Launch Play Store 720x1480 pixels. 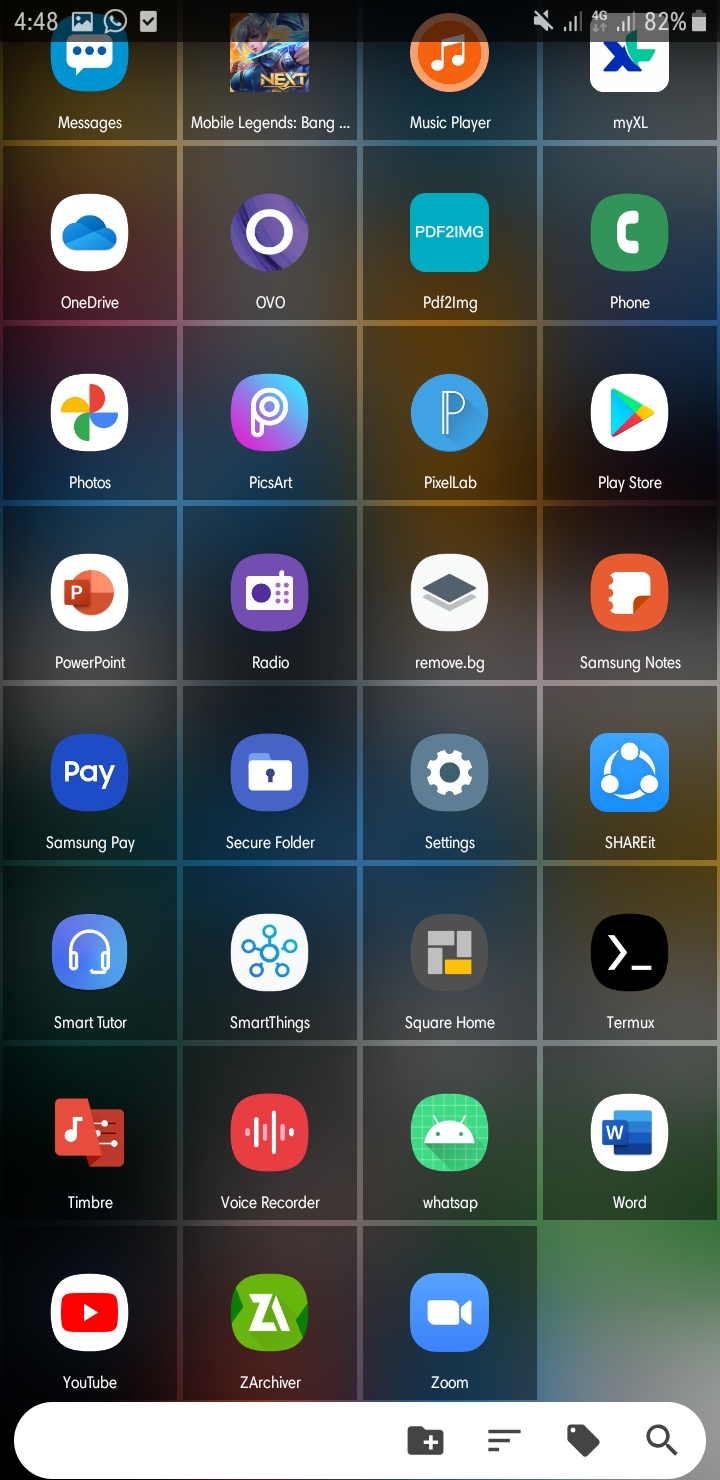pyautogui.click(x=630, y=412)
